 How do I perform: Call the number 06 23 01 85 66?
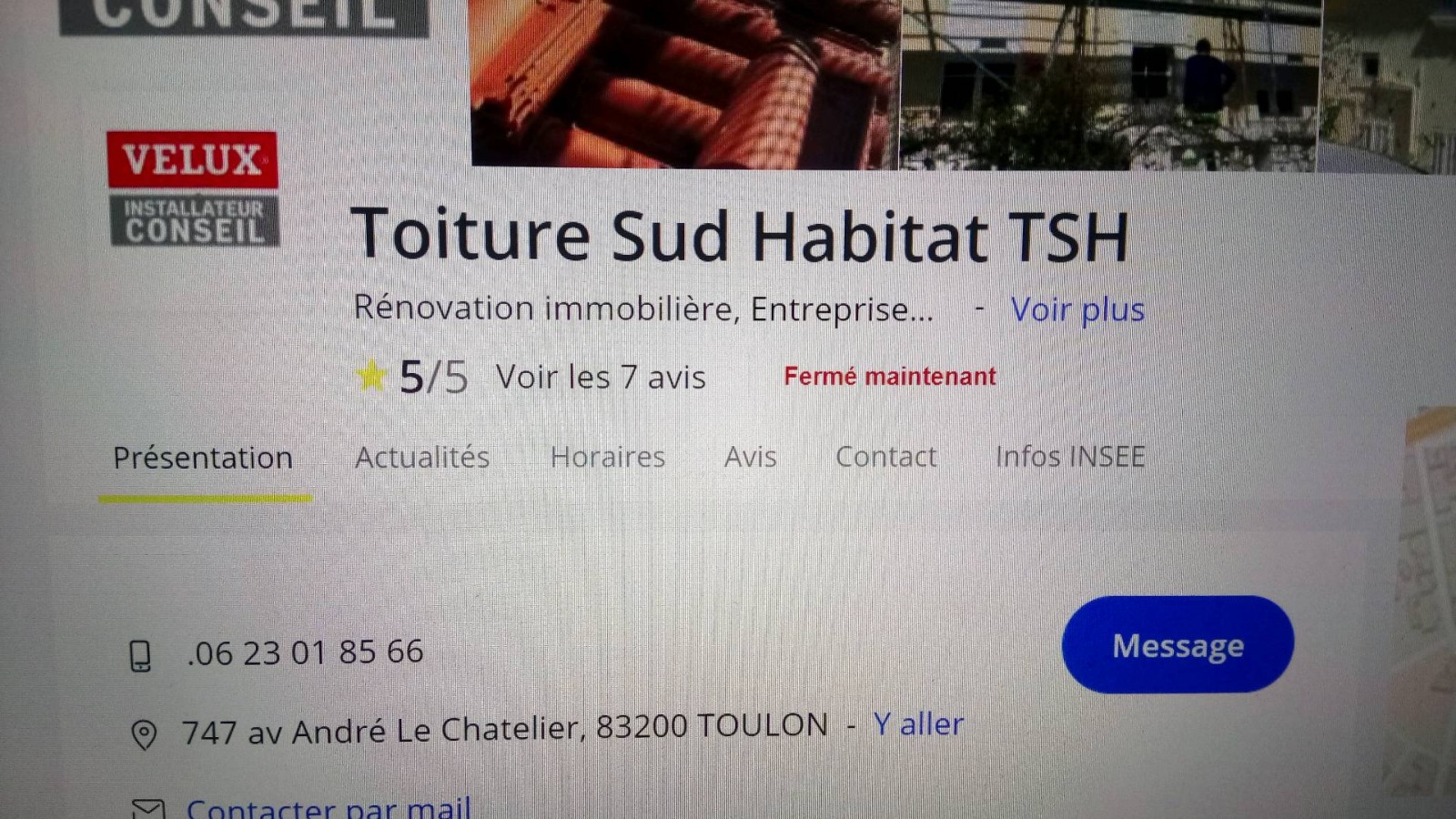(306, 652)
